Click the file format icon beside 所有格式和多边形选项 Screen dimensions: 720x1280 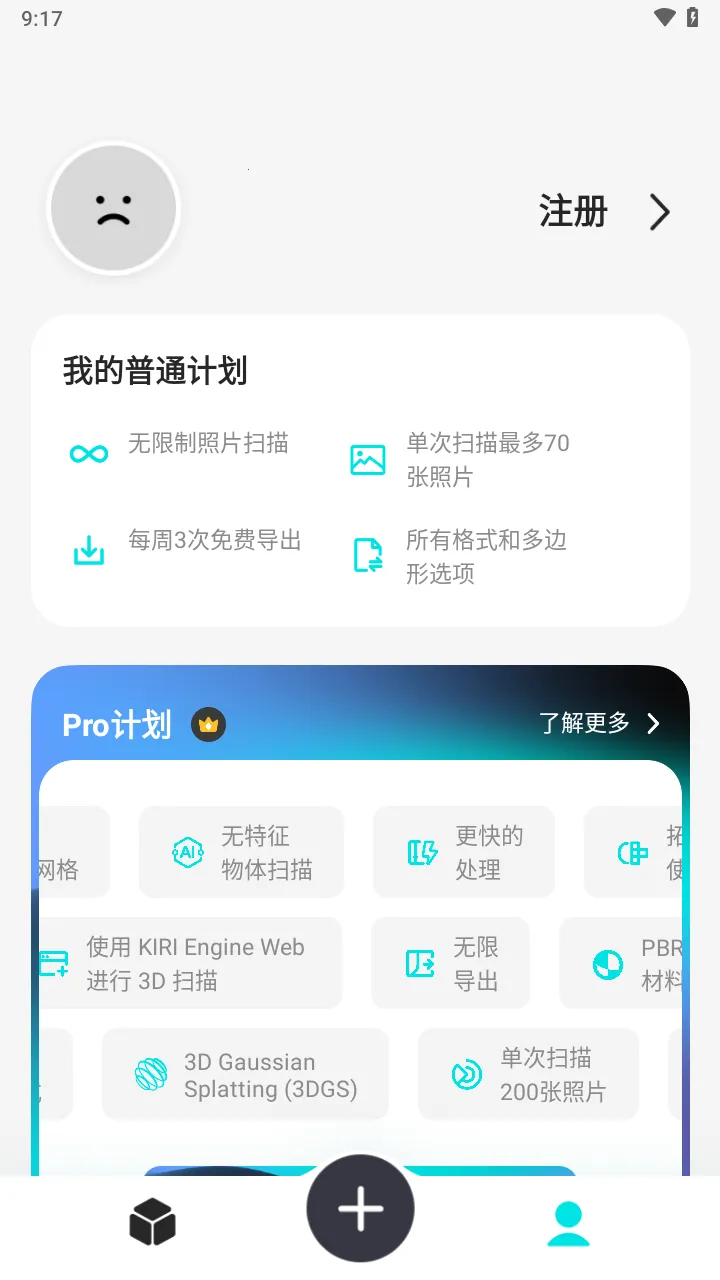[368, 556]
